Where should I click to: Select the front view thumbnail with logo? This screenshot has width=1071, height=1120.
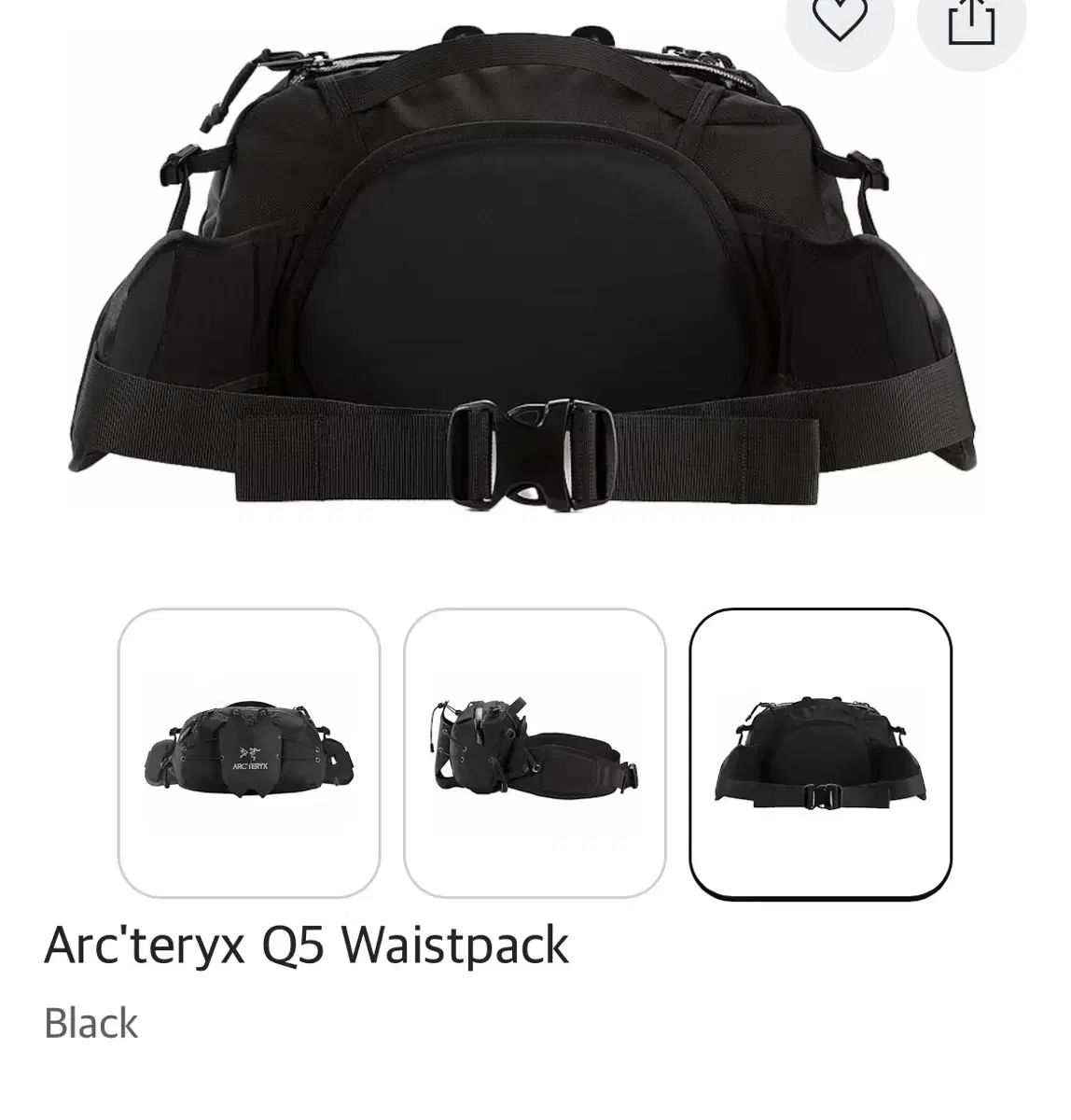(249, 752)
